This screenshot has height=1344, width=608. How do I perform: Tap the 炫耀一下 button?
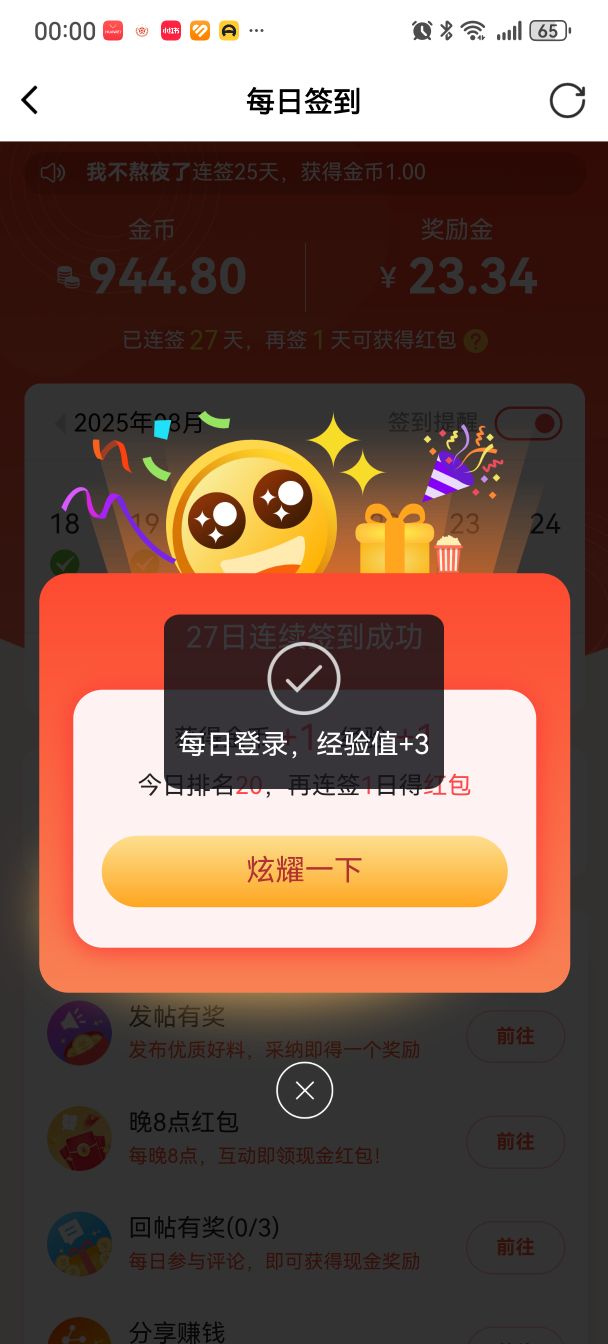[x=304, y=870]
